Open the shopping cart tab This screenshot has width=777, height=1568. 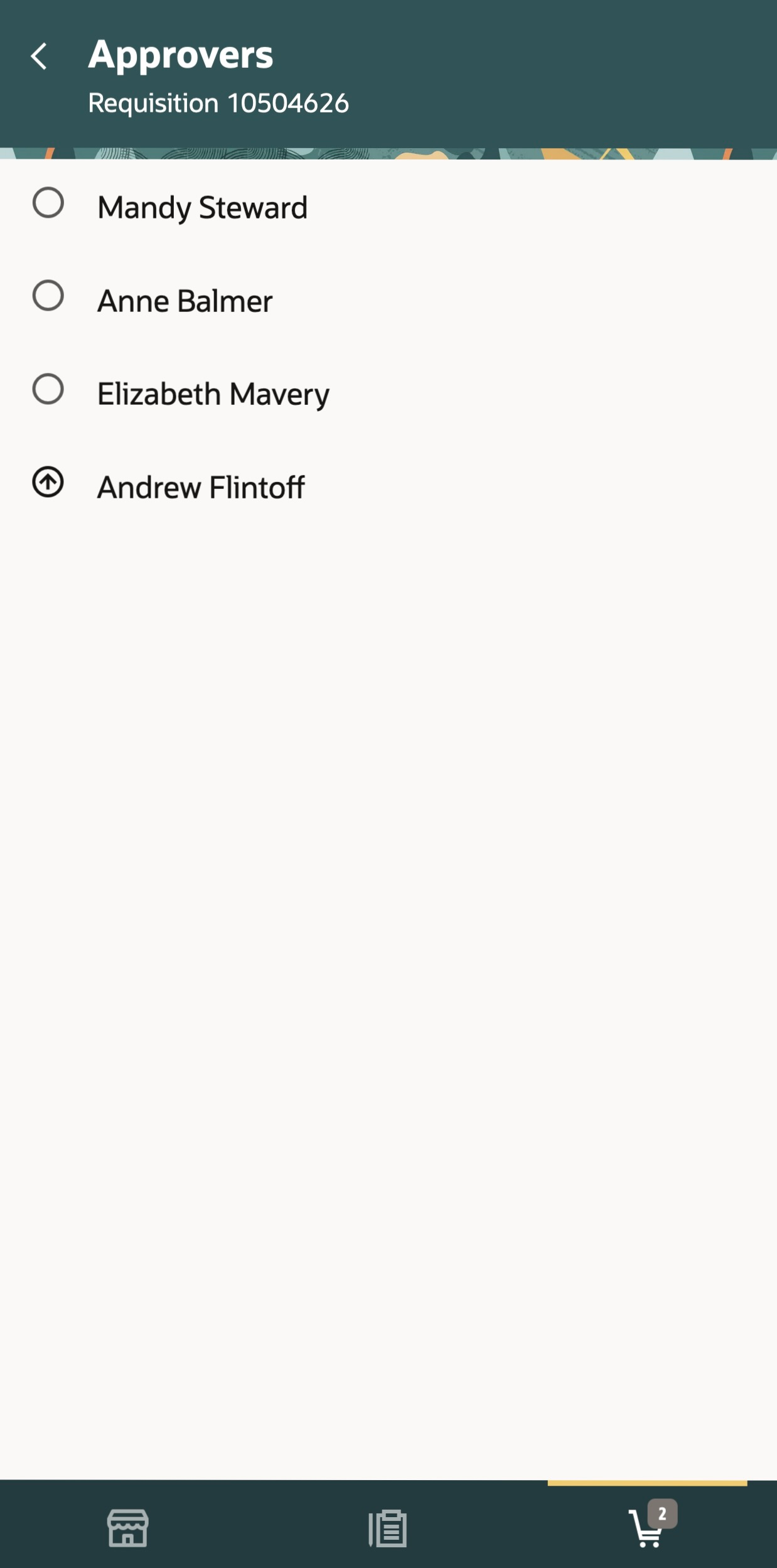coord(648,1527)
